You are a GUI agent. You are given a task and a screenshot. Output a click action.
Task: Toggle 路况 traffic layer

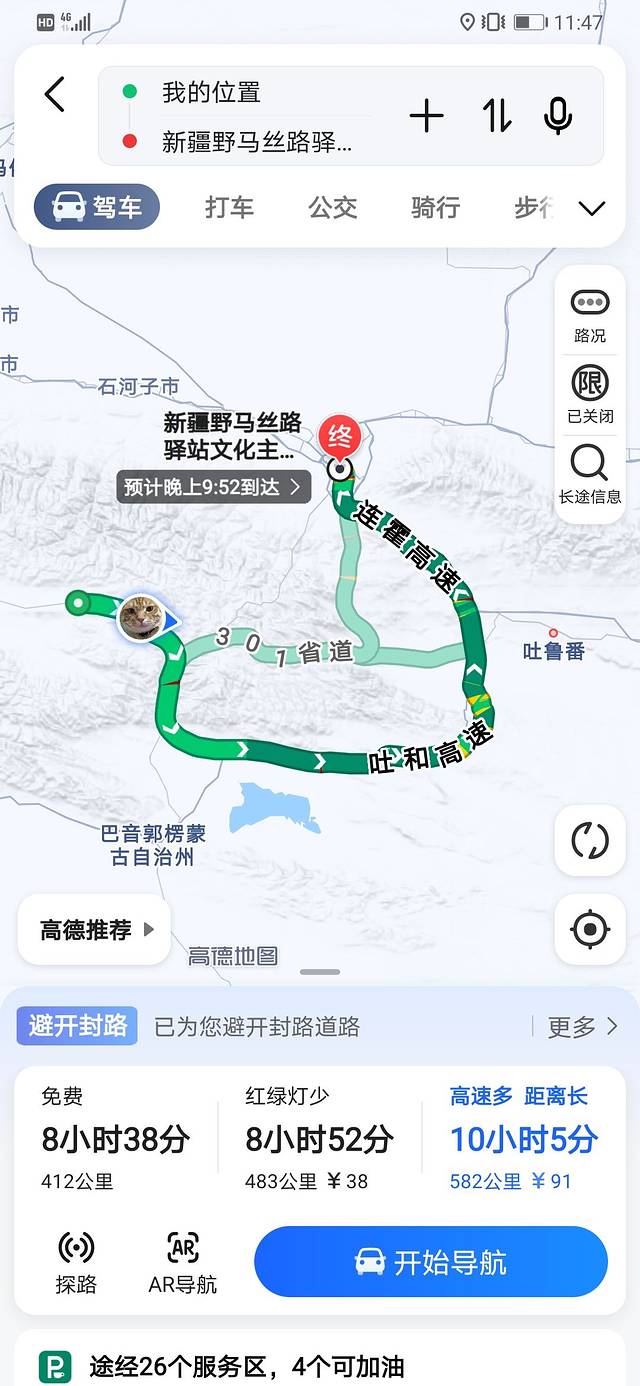pos(590,314)
